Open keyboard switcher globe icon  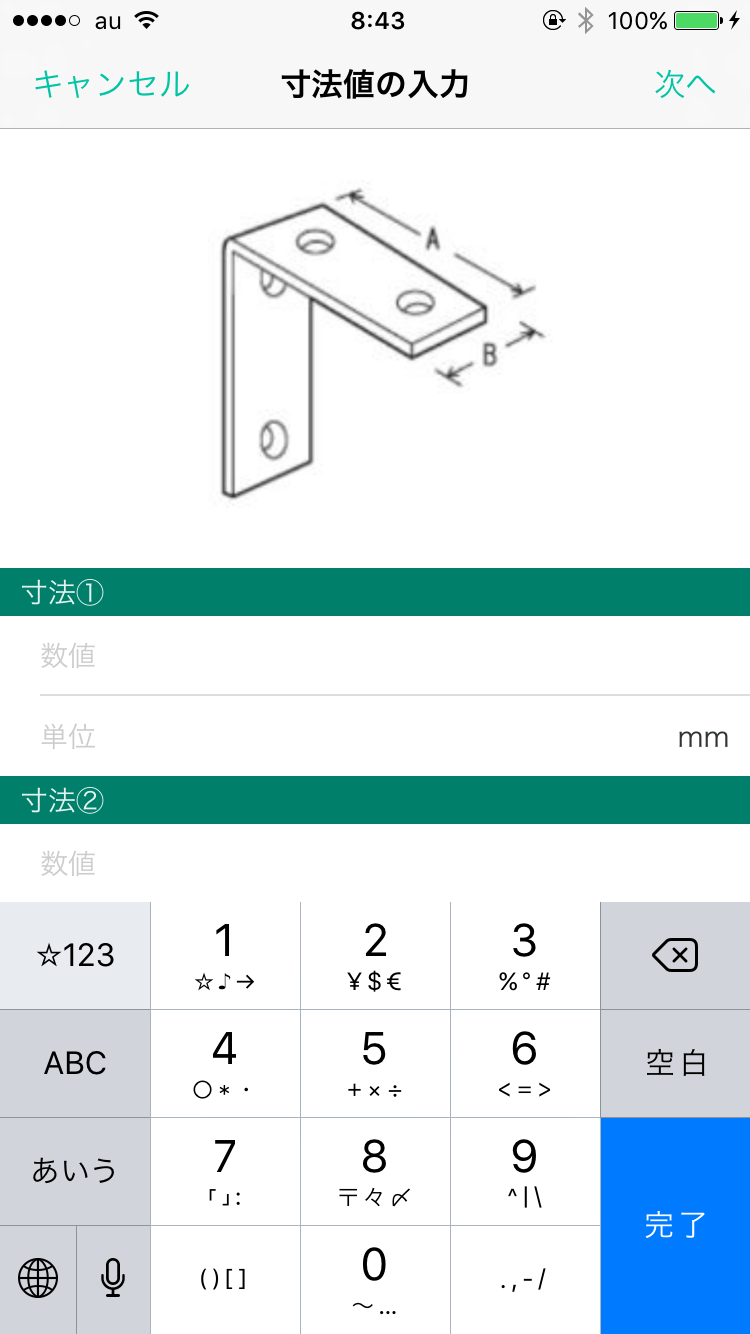pyautogui.click(x=38, y=1278)
